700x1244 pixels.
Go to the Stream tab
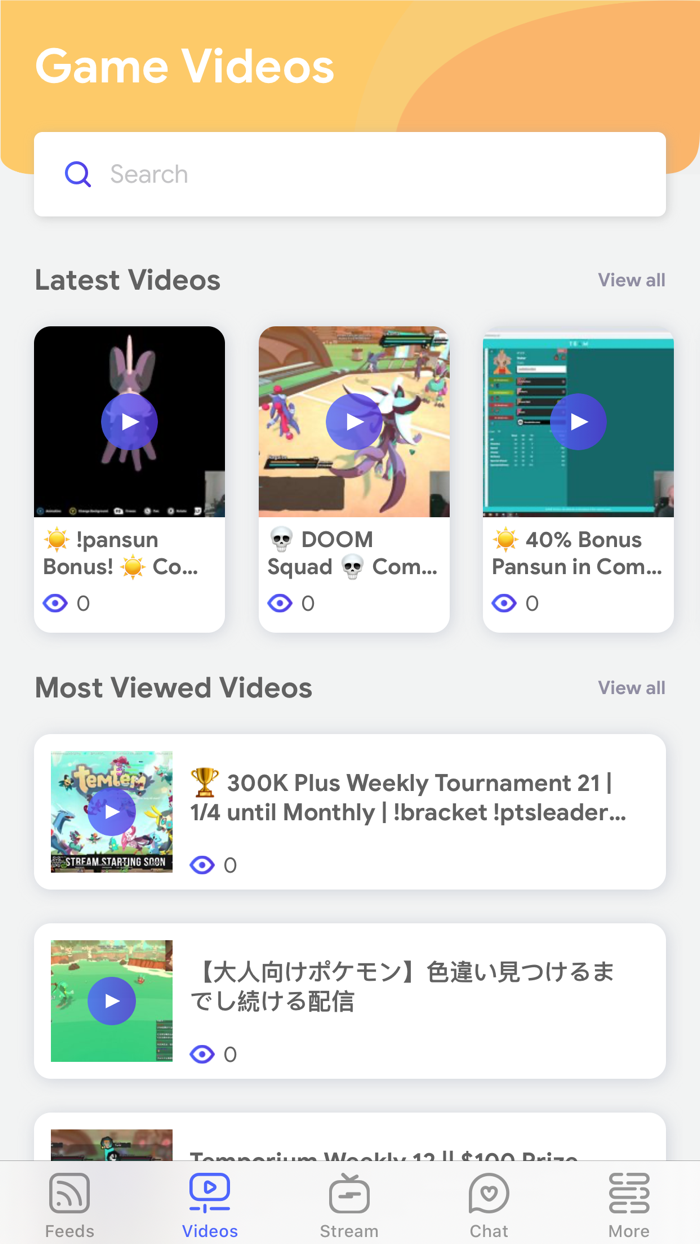349,1205
